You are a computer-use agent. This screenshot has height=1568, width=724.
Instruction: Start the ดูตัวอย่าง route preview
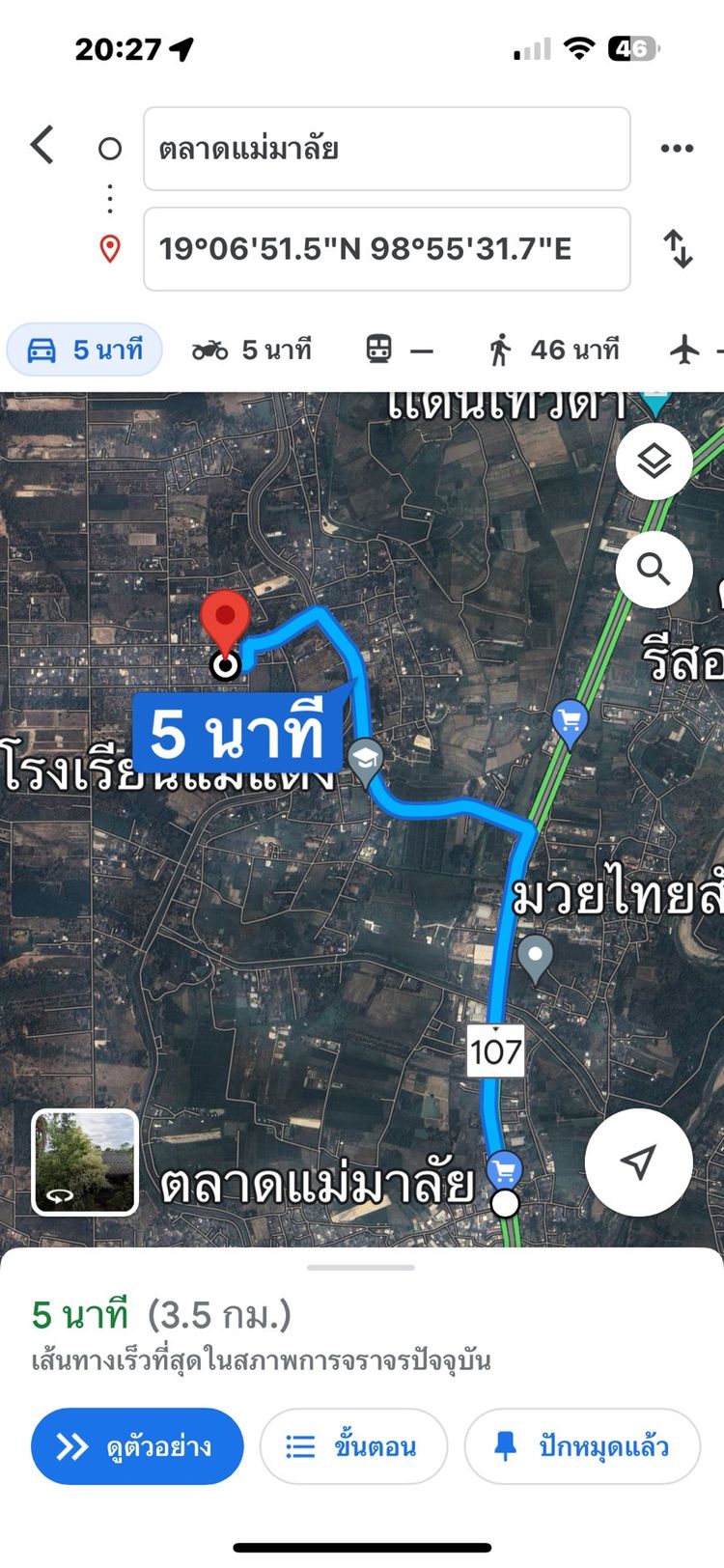coord(137,1445)
